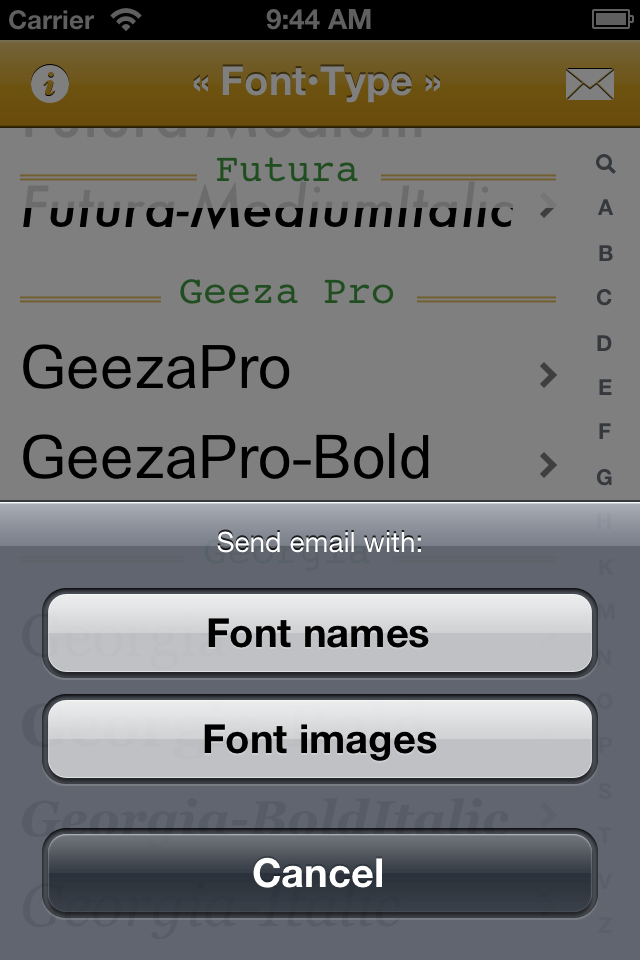Choose Font names for the email
The width and height of the screenshot is (640, 960).
coord(319,634)
